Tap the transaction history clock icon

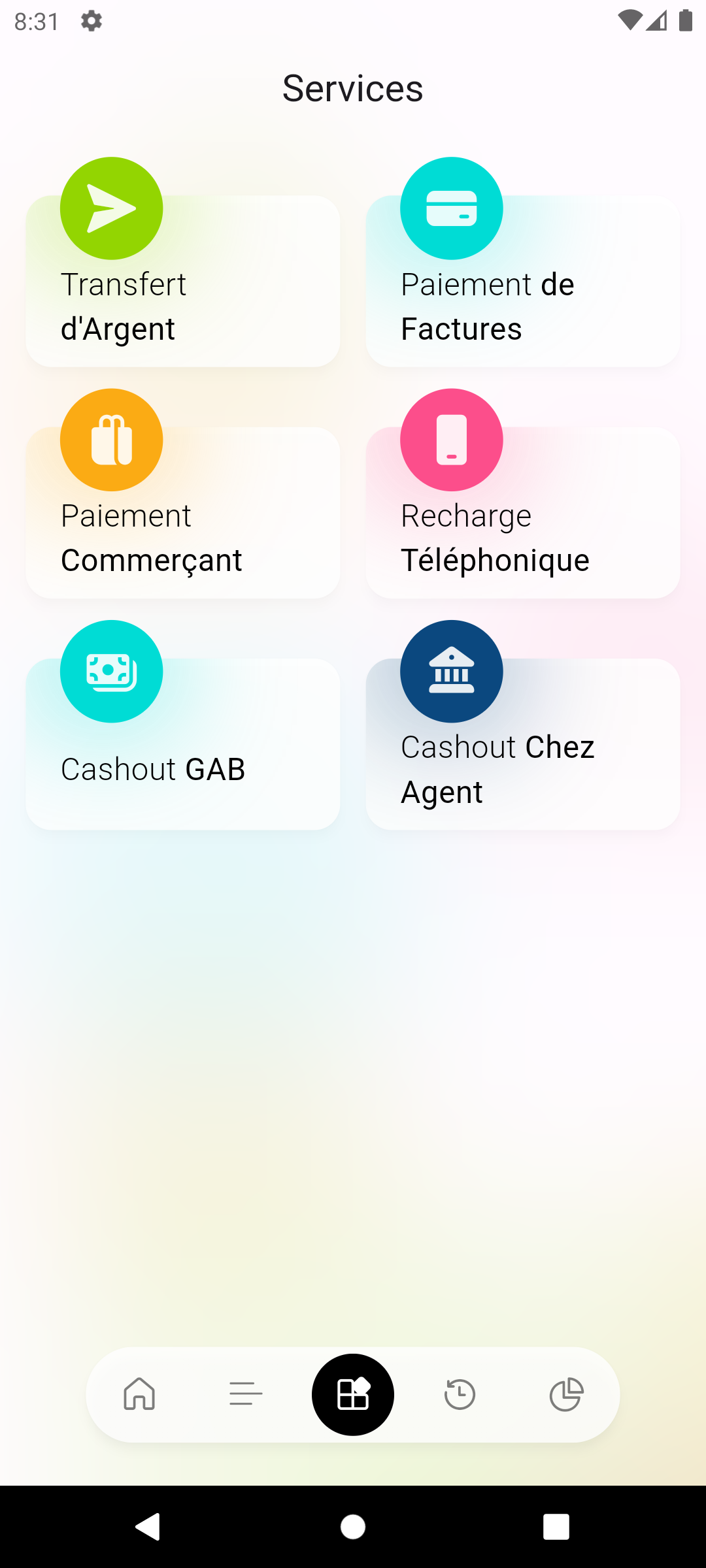click(460, 1394)
